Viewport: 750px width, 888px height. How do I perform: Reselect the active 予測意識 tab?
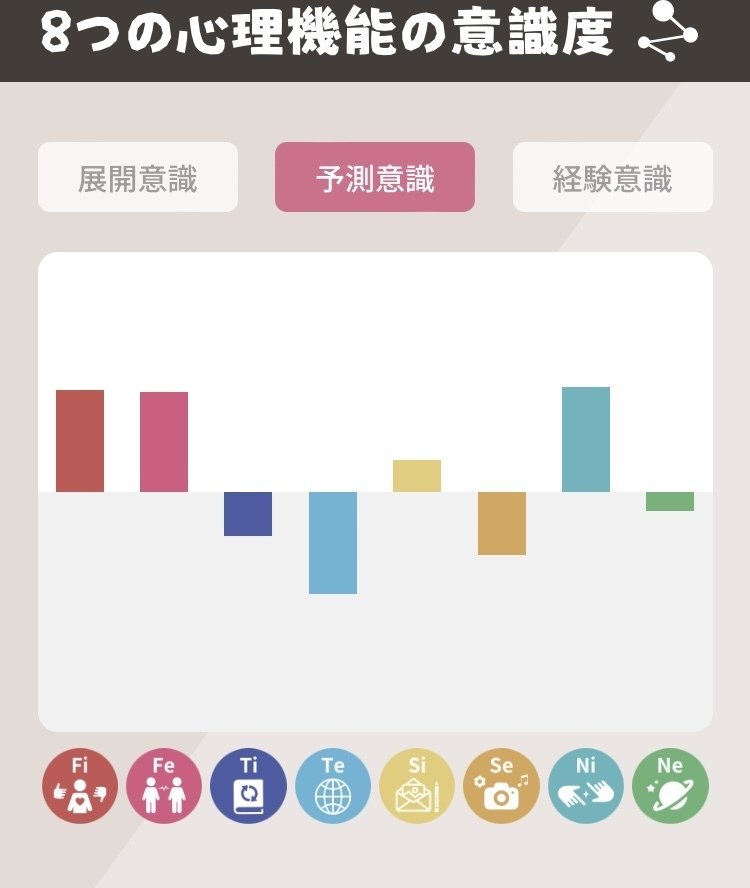click(x=374, y=176)
